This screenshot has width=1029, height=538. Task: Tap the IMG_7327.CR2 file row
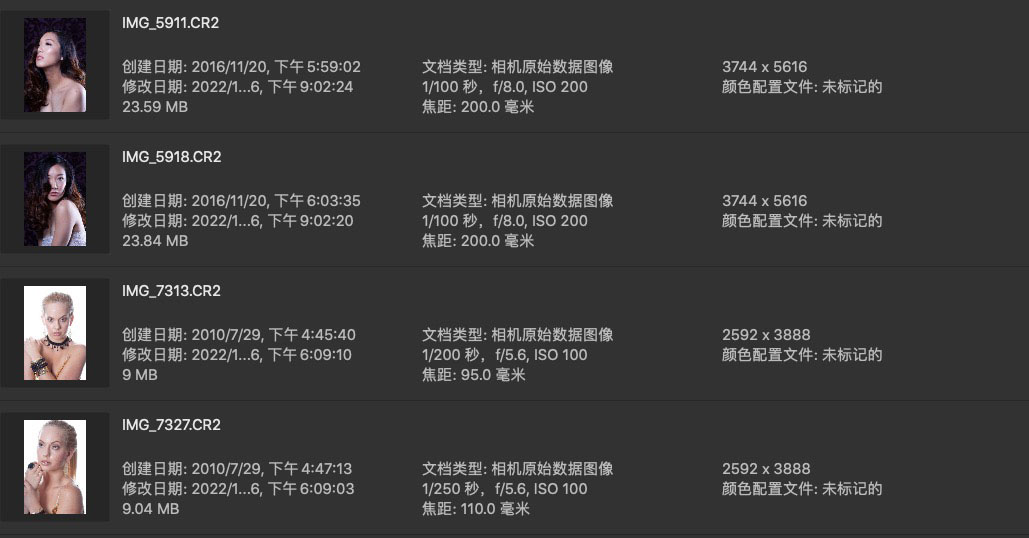click(x=171, y=425)
